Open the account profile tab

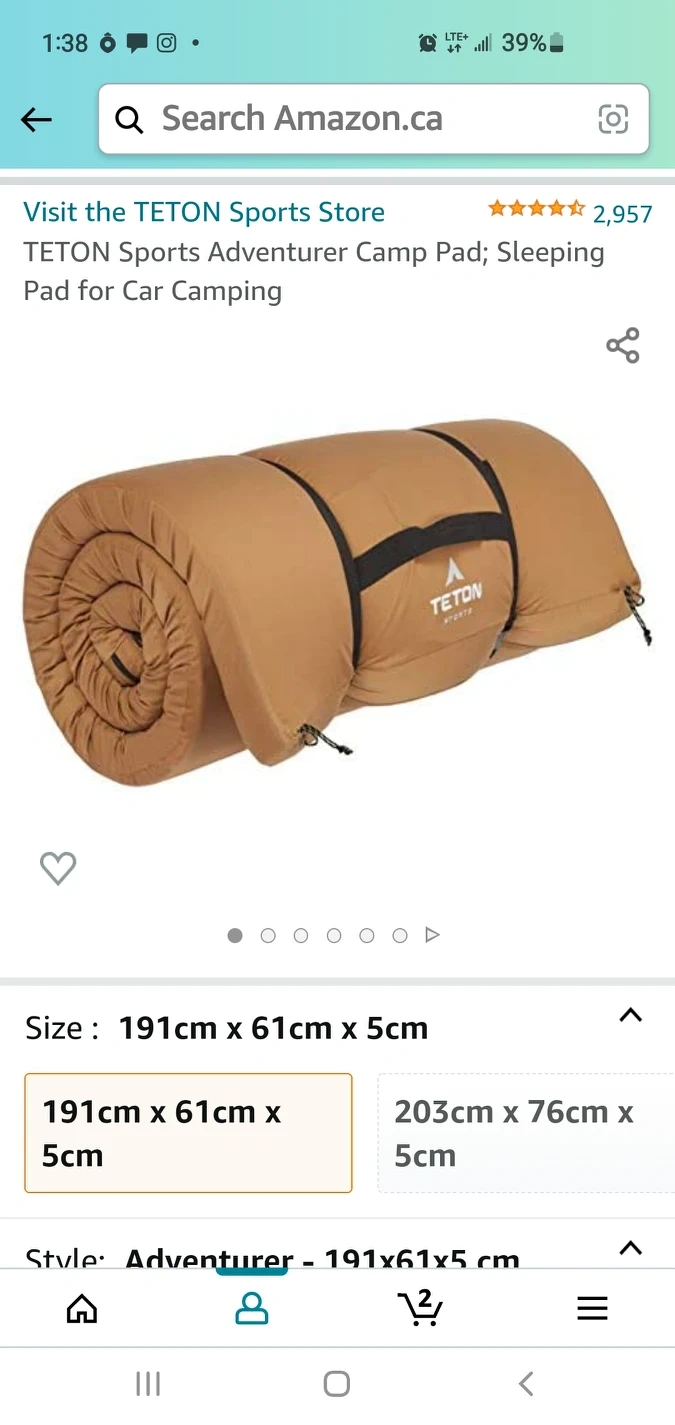(x=251, y=1308)
